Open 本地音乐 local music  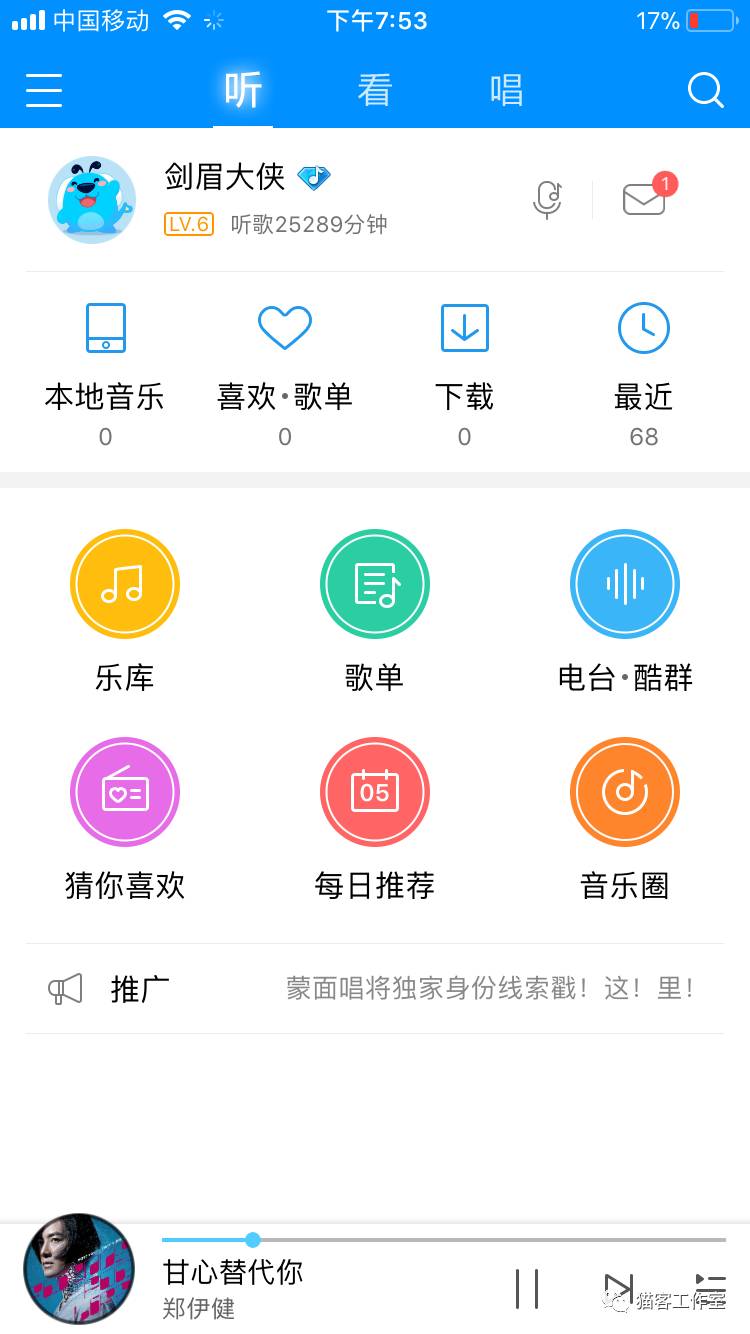coord(105,372)
